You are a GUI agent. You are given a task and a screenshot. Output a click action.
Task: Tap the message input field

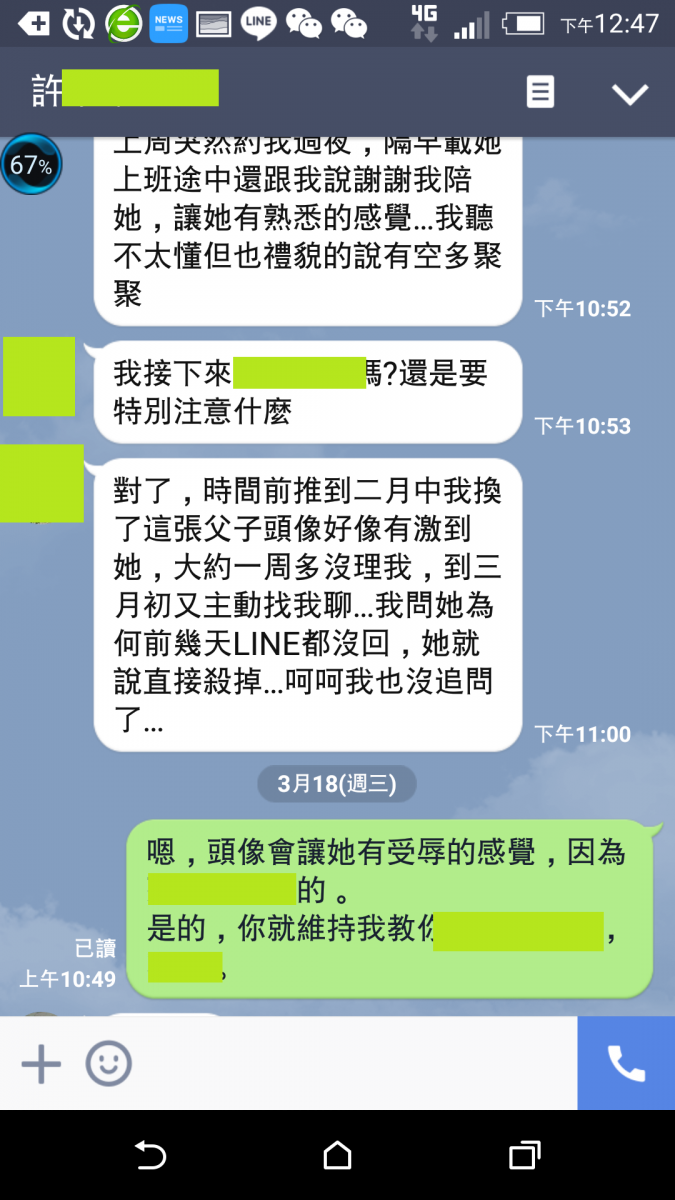(x=350, y=1064)
